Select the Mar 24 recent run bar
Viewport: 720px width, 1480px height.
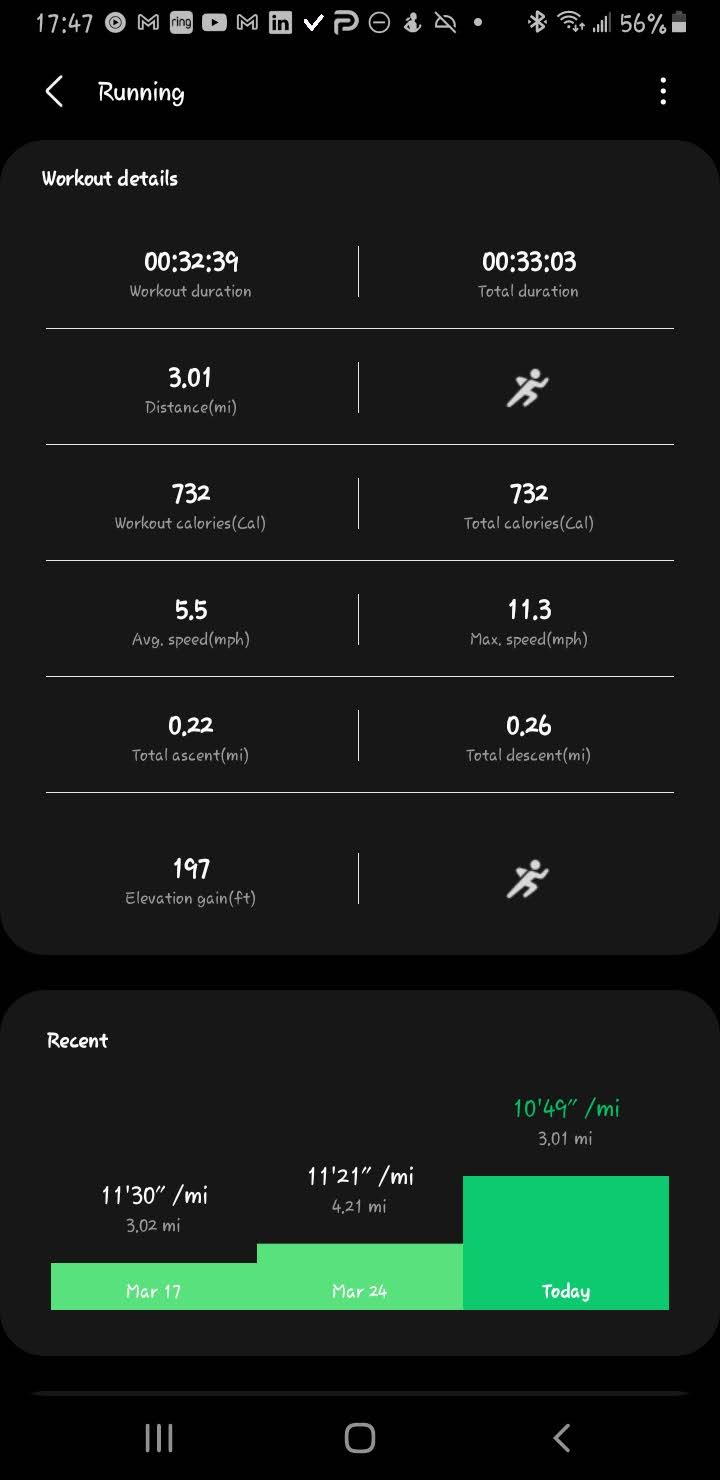coord(360,1277)
